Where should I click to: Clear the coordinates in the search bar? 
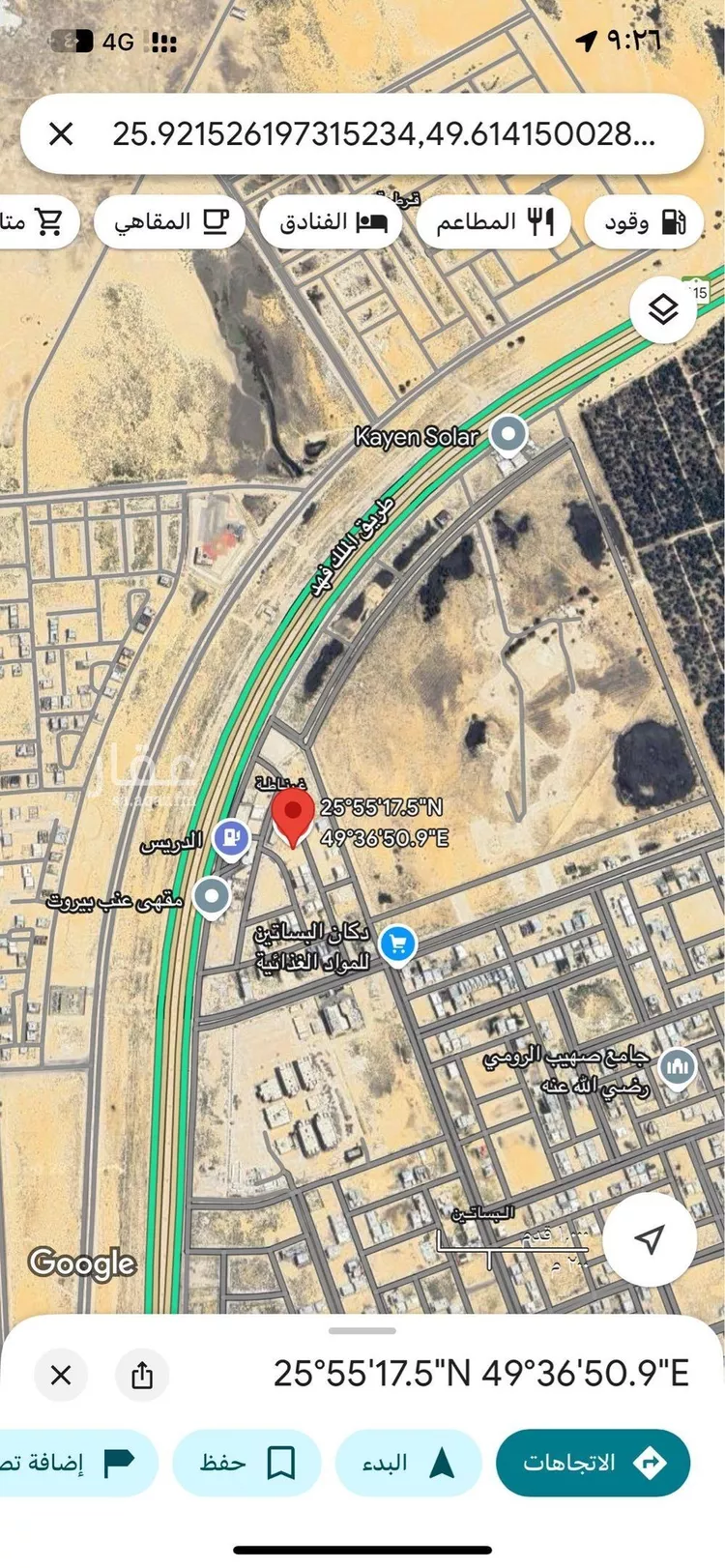pyautogui.click(x=61, y=133)
